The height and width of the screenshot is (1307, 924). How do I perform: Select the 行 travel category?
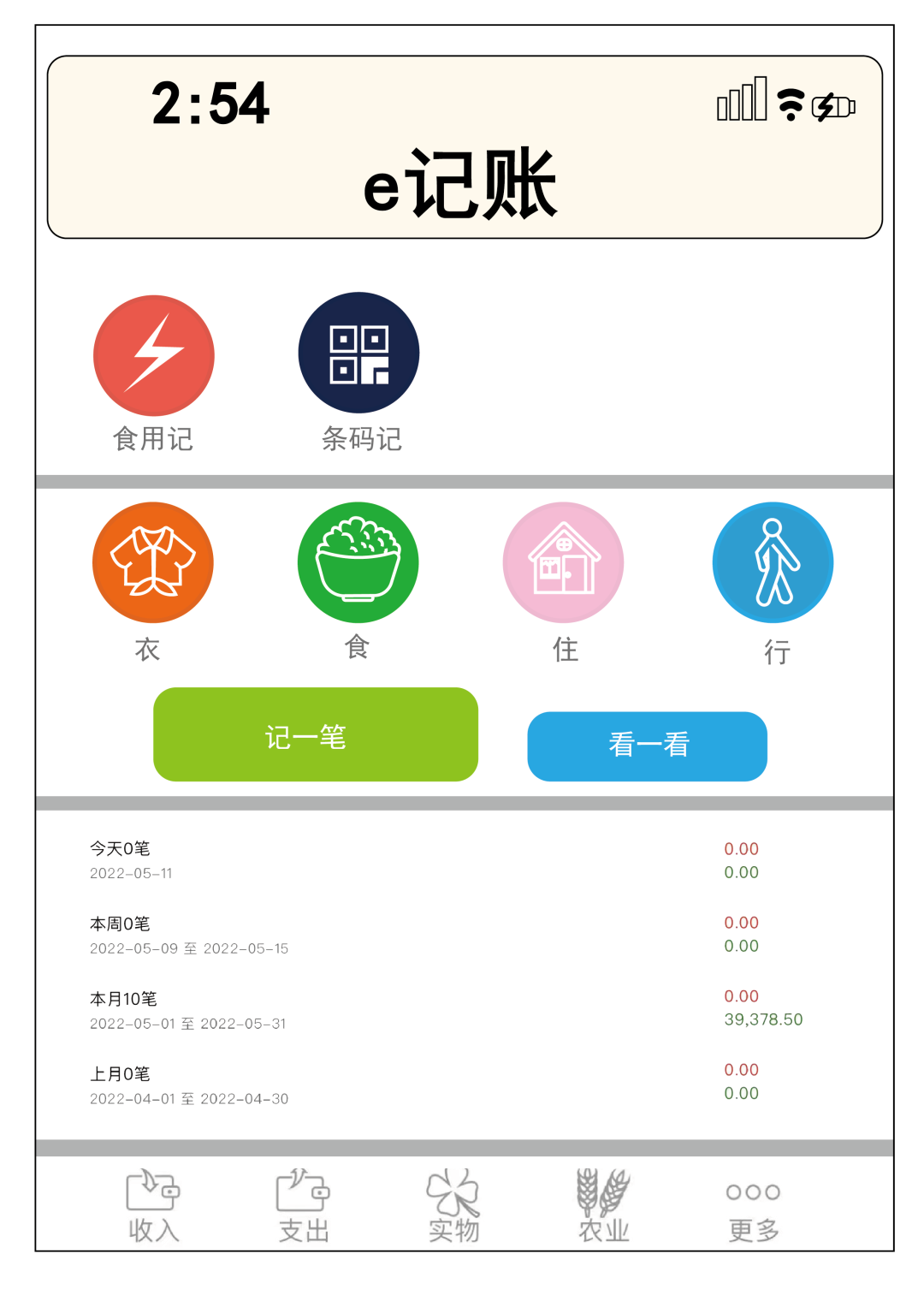[773, 562]
